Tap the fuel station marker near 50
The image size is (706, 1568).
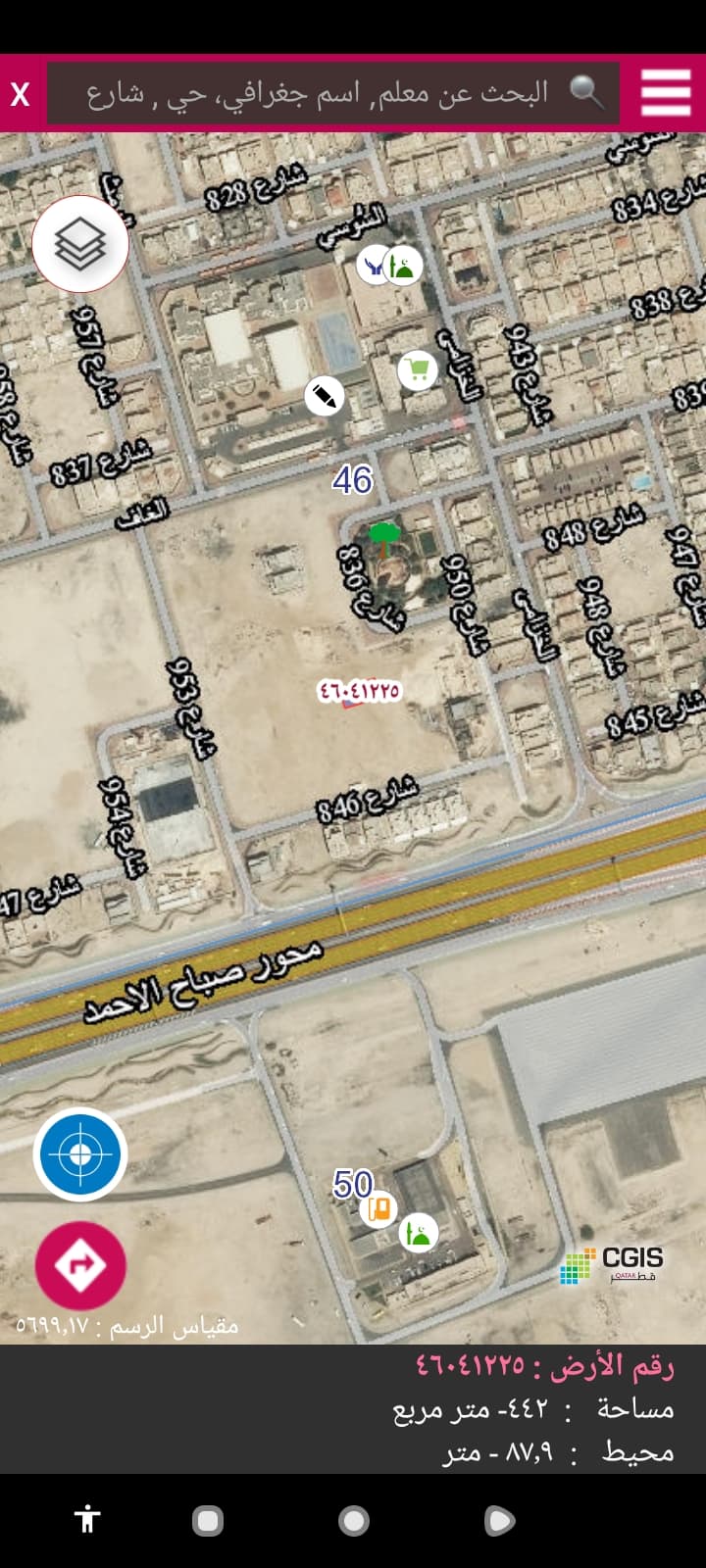pyautogui.click(x=379, y=1208)
